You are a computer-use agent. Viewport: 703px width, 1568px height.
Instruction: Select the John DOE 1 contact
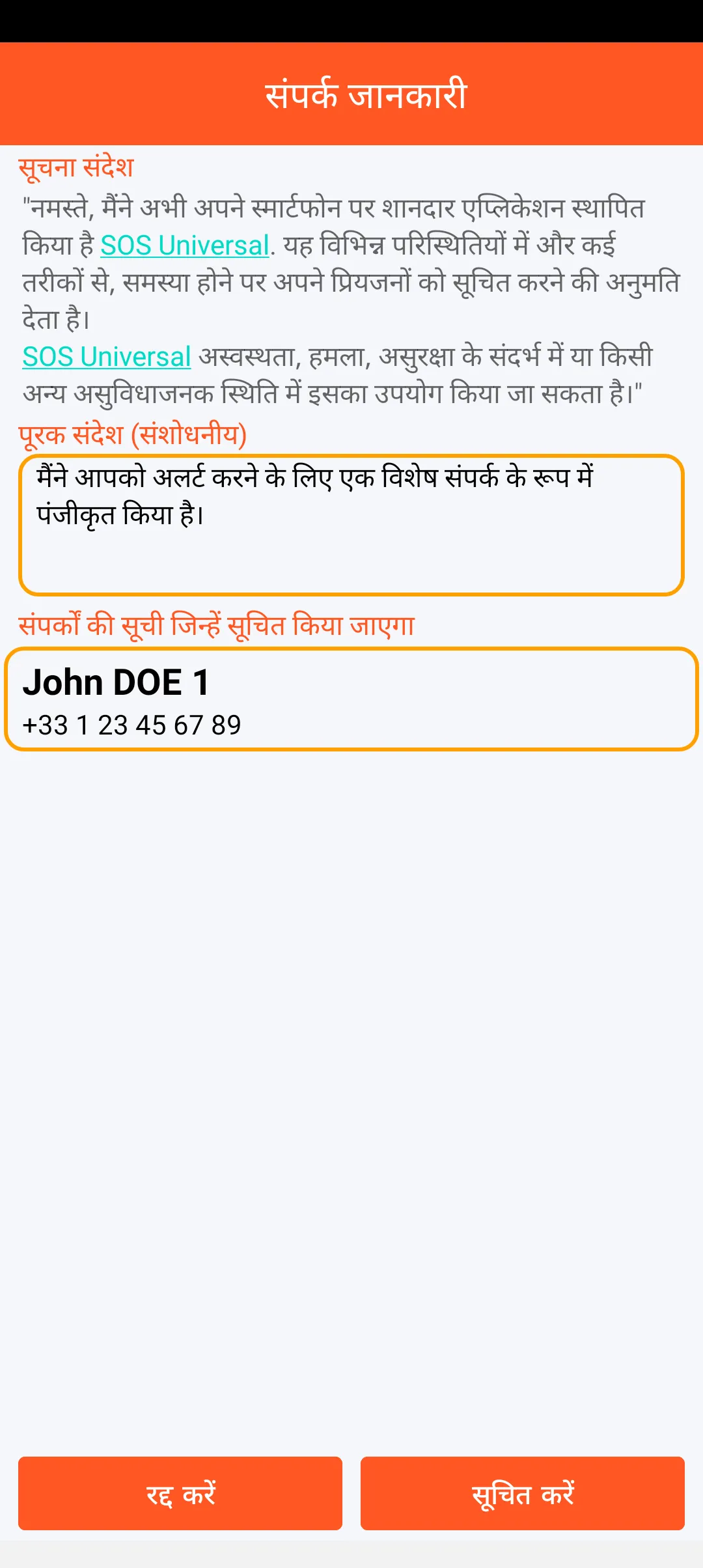[x=351, y=700]
